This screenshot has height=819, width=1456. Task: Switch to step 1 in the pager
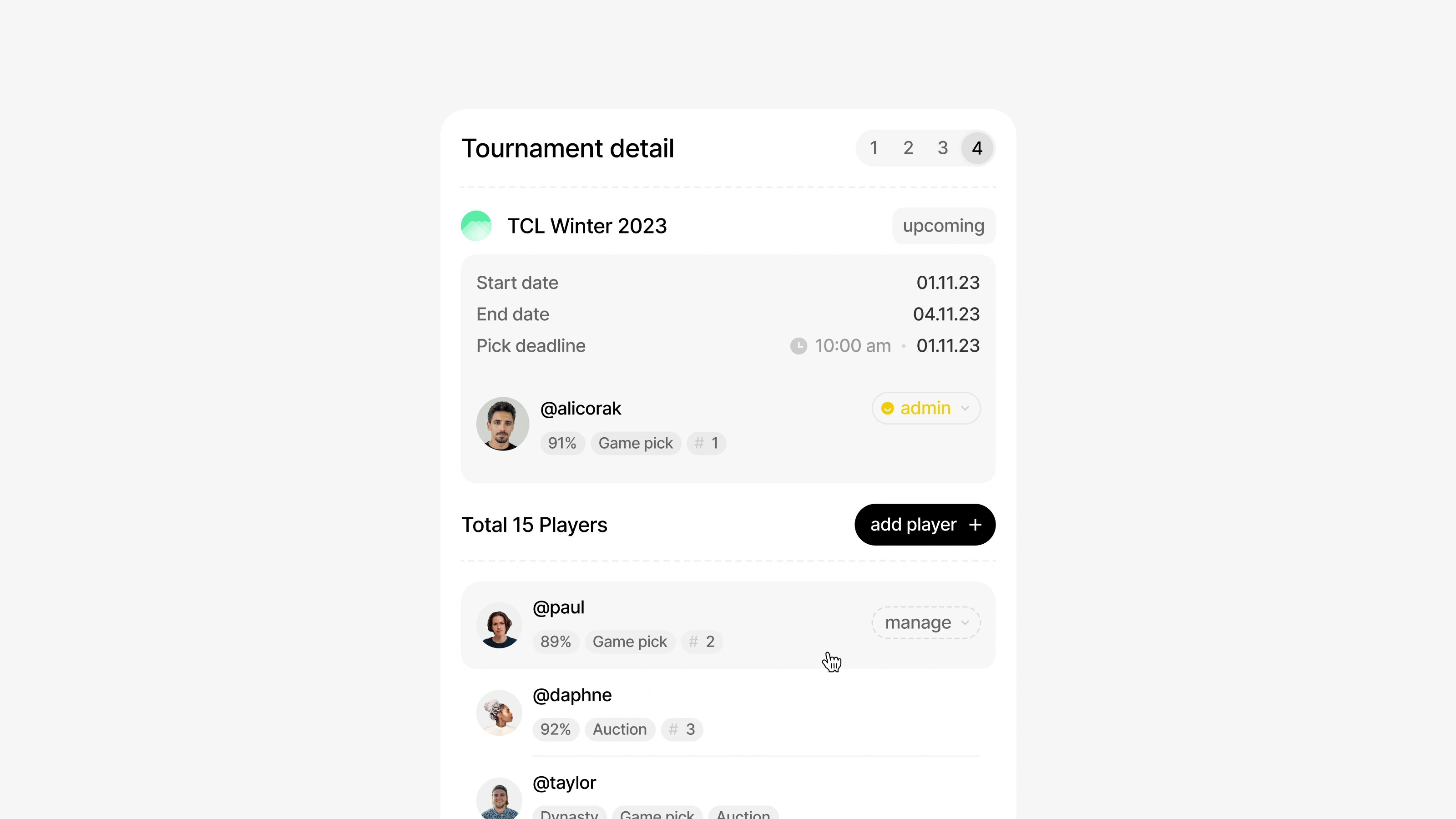pyautogui.click(x=873, y=148)
